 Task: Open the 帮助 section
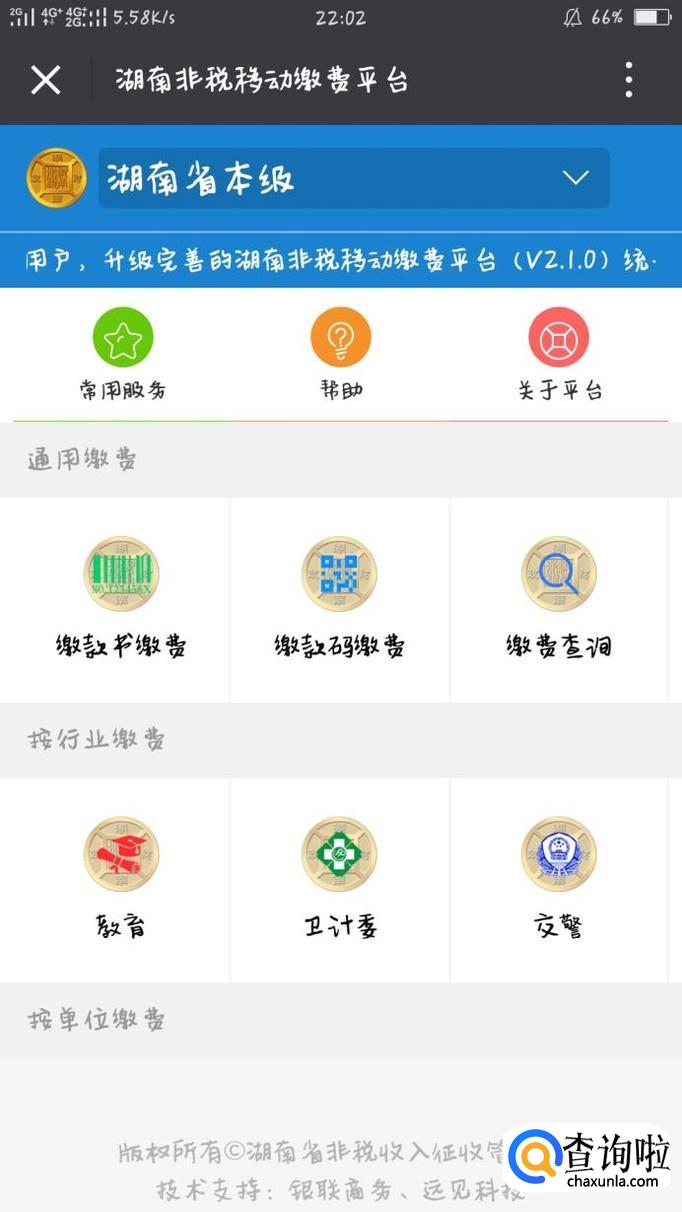[x=340, y=353]
